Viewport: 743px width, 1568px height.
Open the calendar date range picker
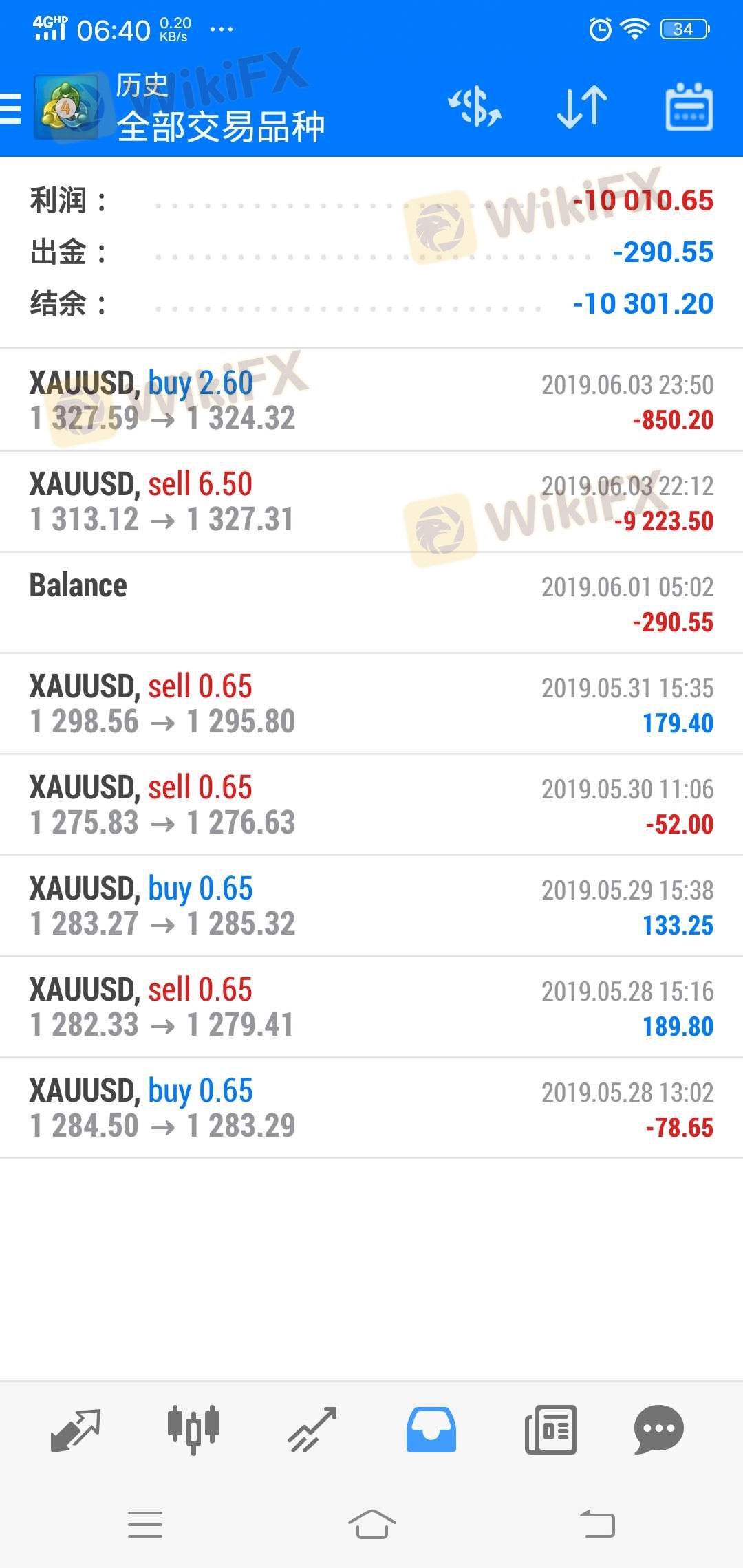click(x=689, y=107)
